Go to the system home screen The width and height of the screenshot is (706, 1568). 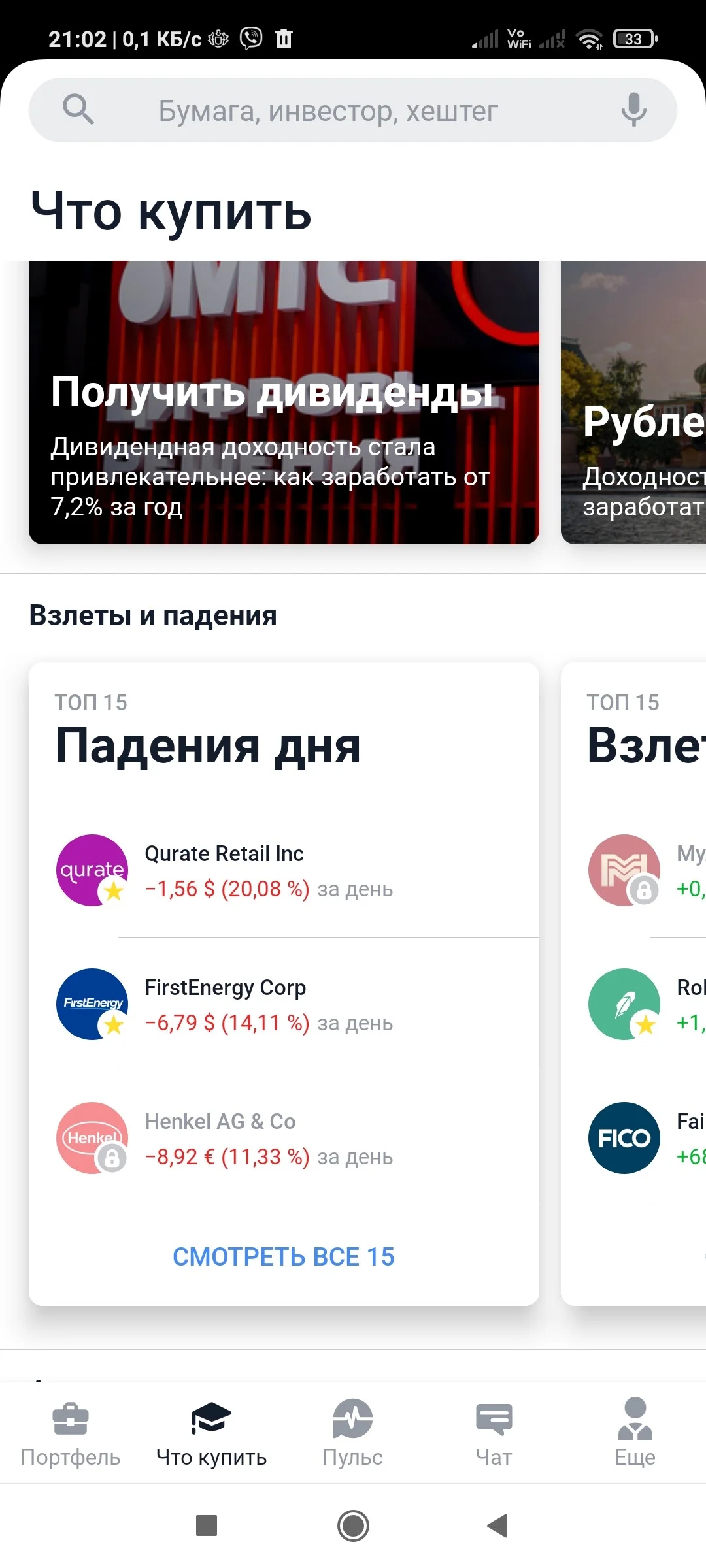point(353,1526)
